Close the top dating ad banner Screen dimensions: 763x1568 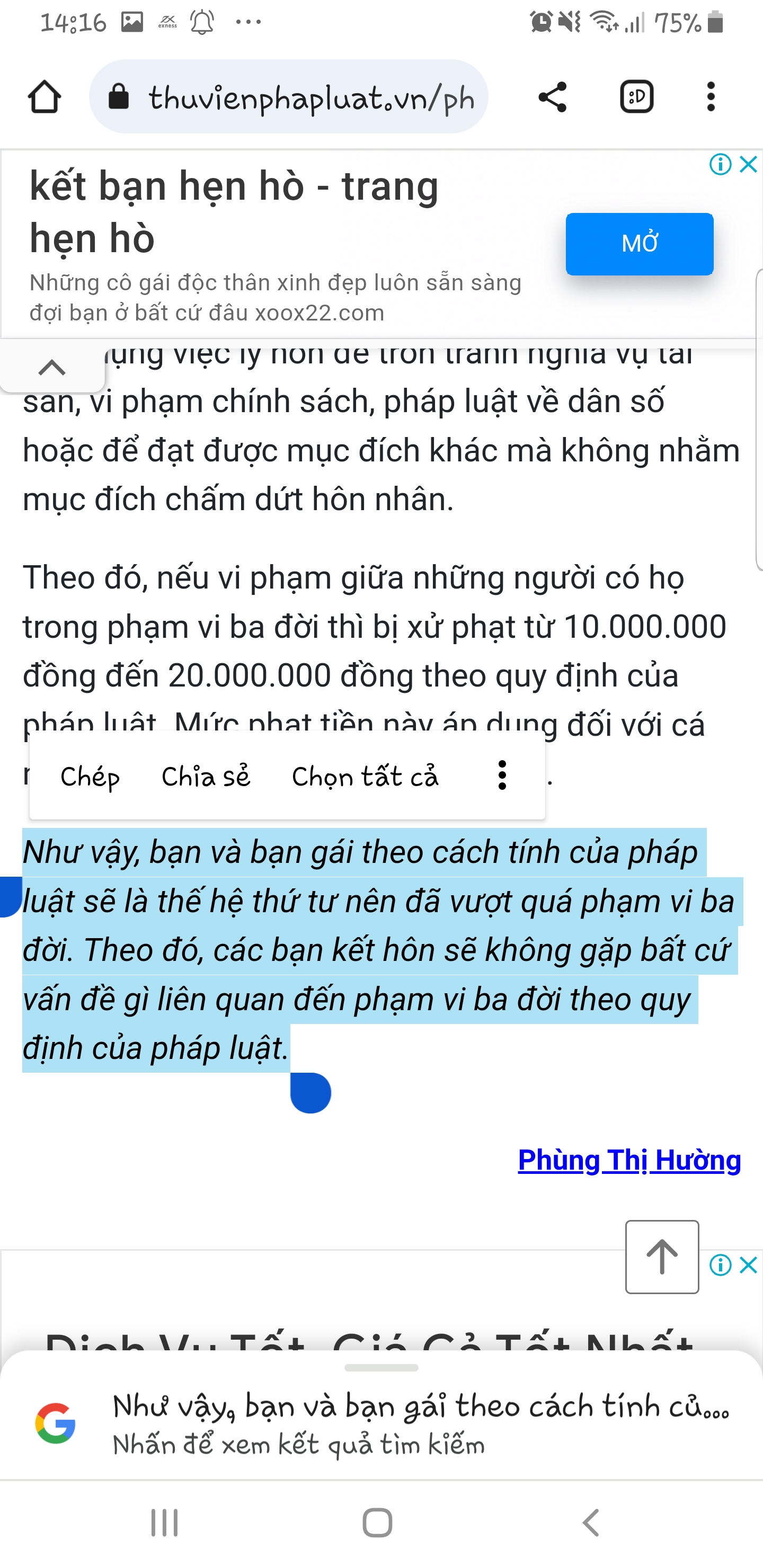(748, 164)
